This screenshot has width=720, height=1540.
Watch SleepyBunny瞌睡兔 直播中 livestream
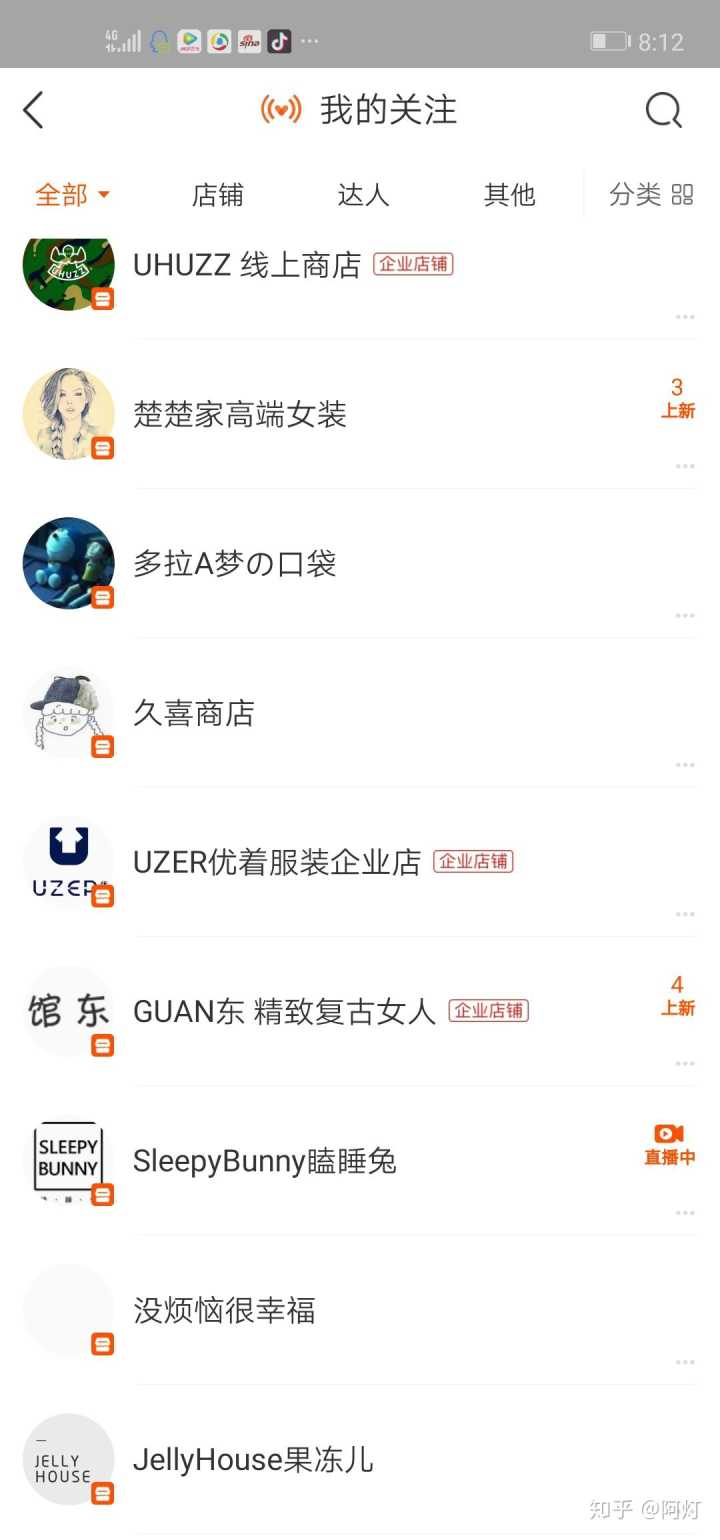[x=669, y=1143]
